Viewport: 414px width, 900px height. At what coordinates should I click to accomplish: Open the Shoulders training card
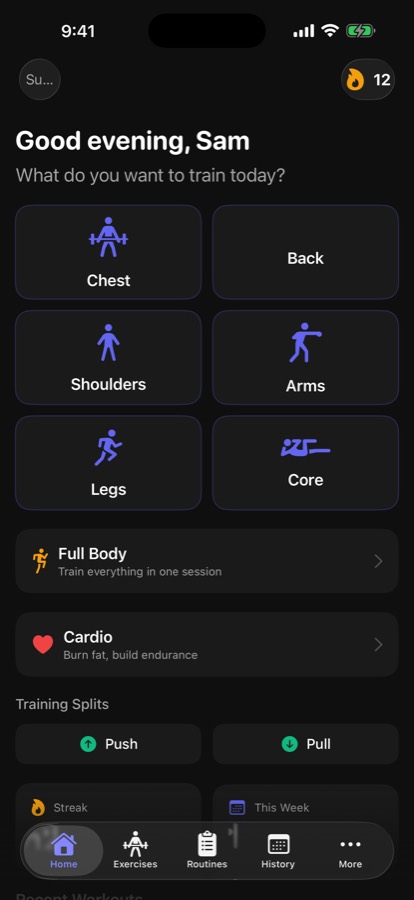pos(109,358)
